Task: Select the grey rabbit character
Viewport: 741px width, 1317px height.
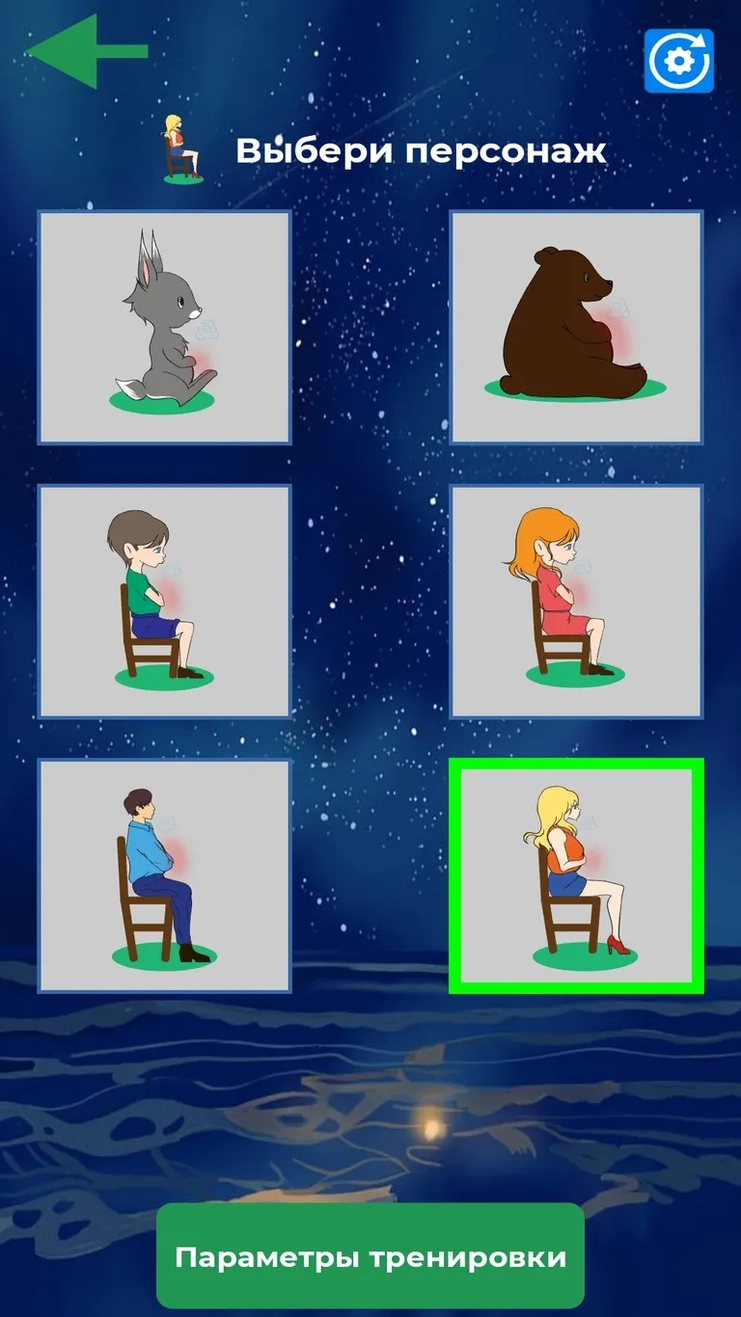Action: click(165, 327)
